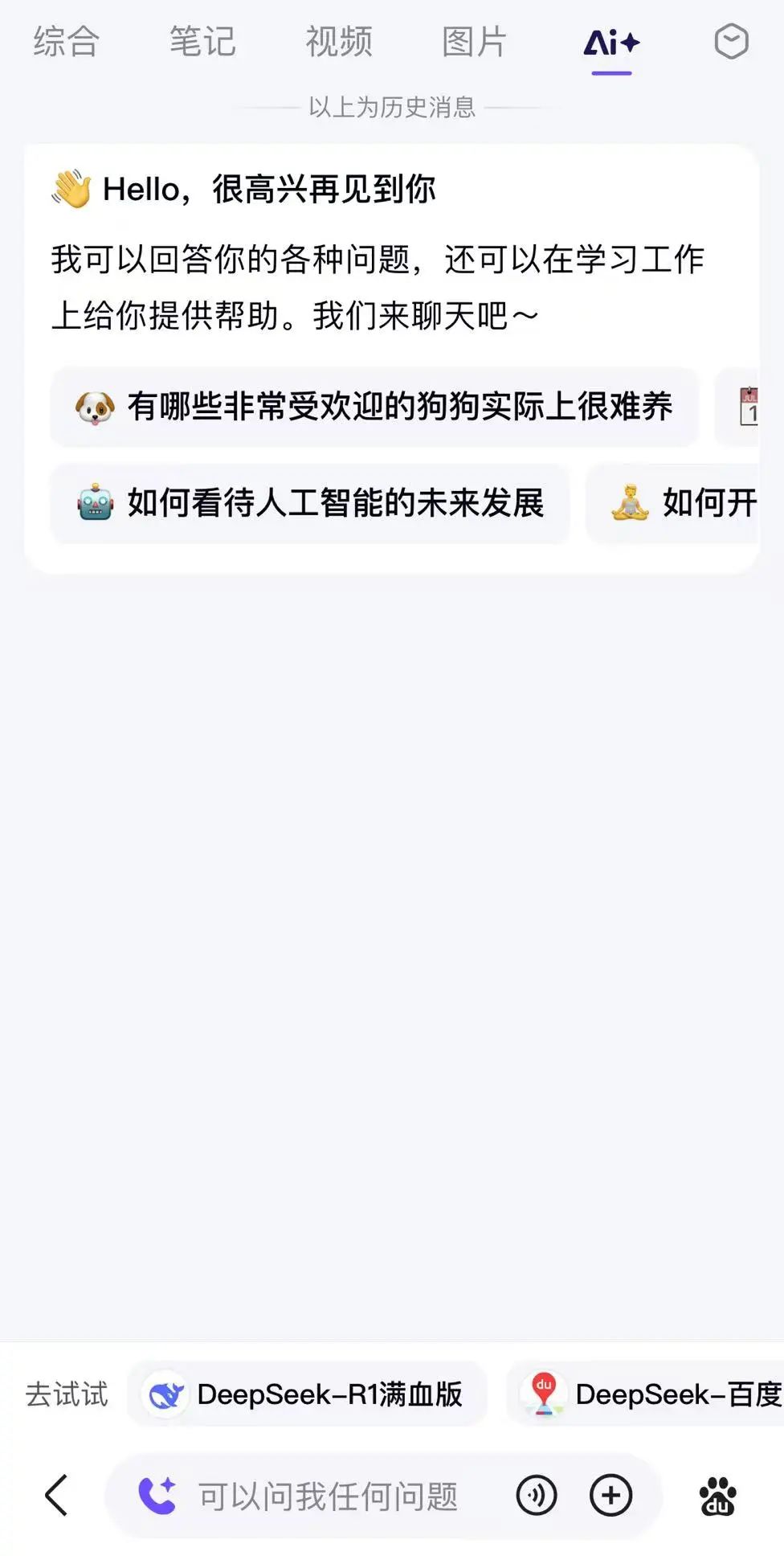This screenshot has width=784, height=1556.
Task: Start an AI voice call with phone icon
Action: coord(157,1495)
